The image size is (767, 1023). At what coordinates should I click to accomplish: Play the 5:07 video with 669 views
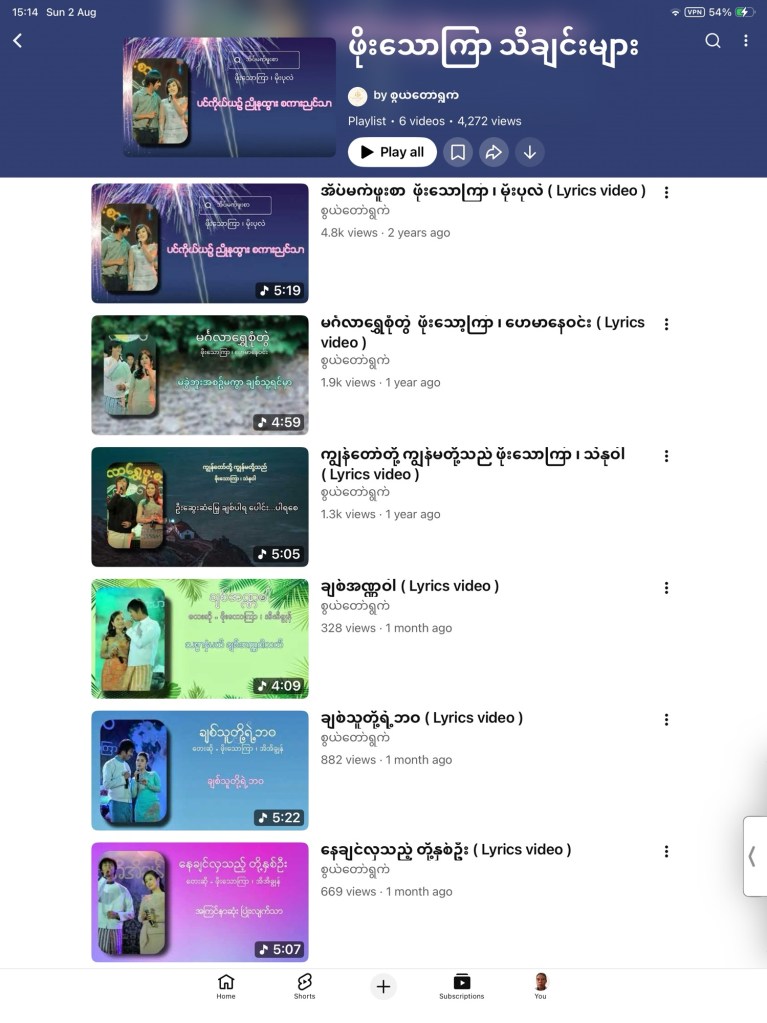coord(200,902)
